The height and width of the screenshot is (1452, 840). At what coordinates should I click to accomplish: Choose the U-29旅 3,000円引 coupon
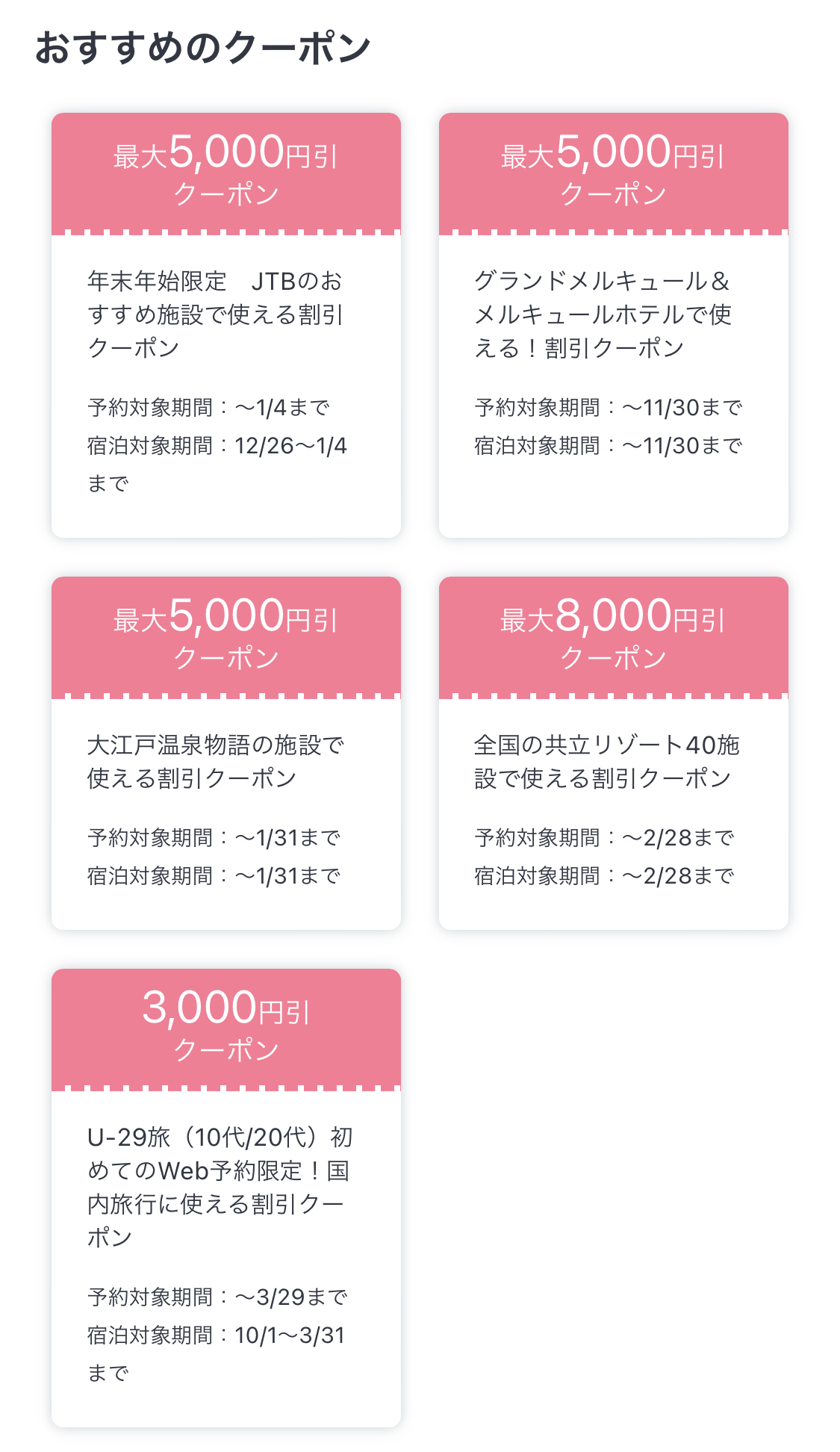tap(225, 1197)
